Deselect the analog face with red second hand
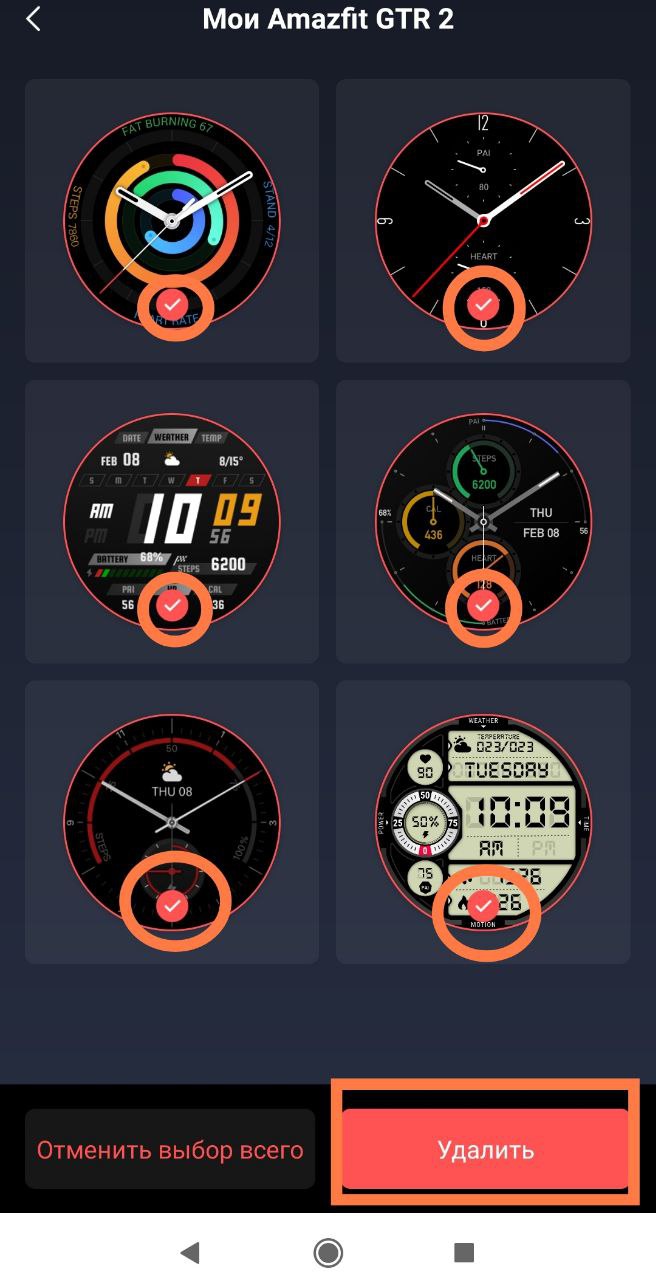 tap(484, 302)
